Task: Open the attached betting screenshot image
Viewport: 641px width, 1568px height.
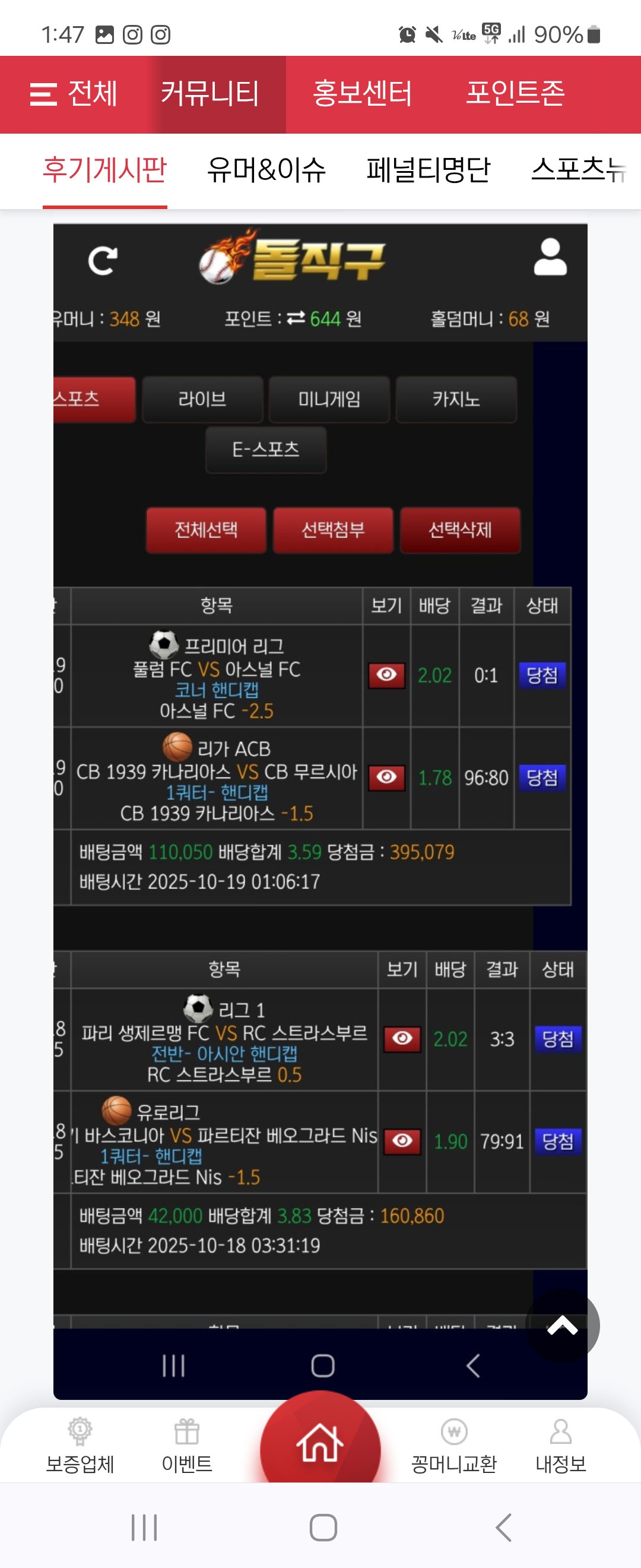Action: click(320, 791)
